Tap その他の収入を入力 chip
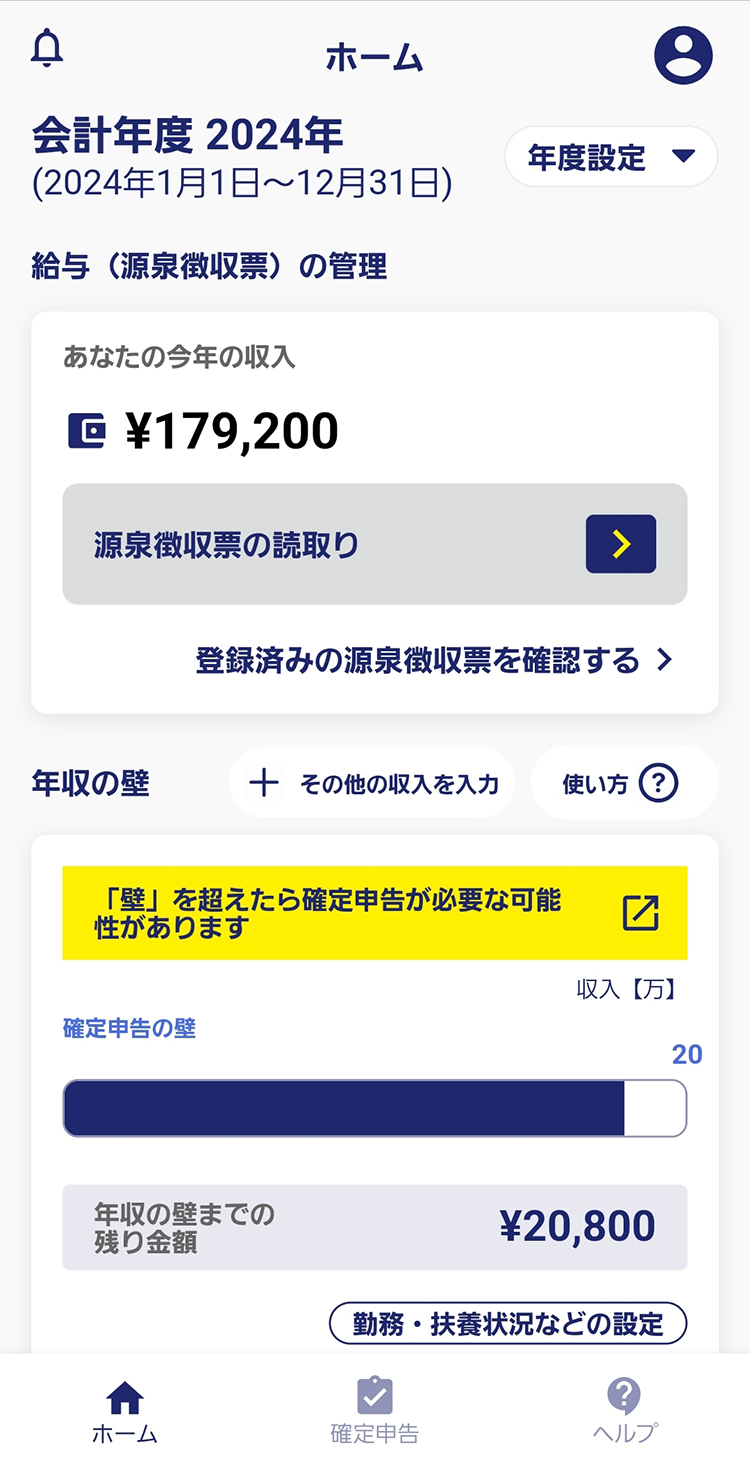This screenshot has height=1463, width=750. pyautogui.click(x=372, y=783)
